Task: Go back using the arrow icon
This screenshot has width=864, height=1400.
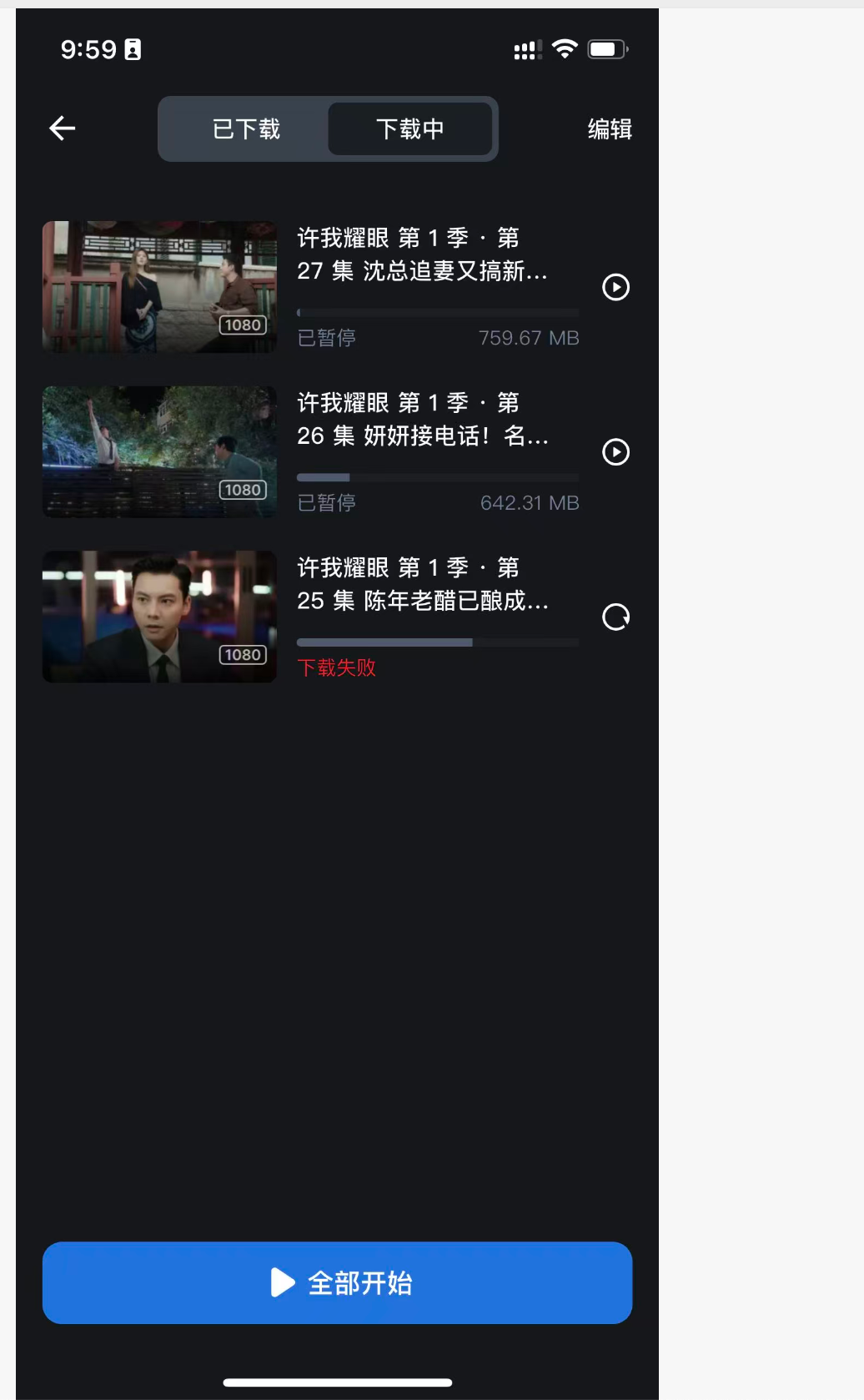Action: tap(63, 128)
